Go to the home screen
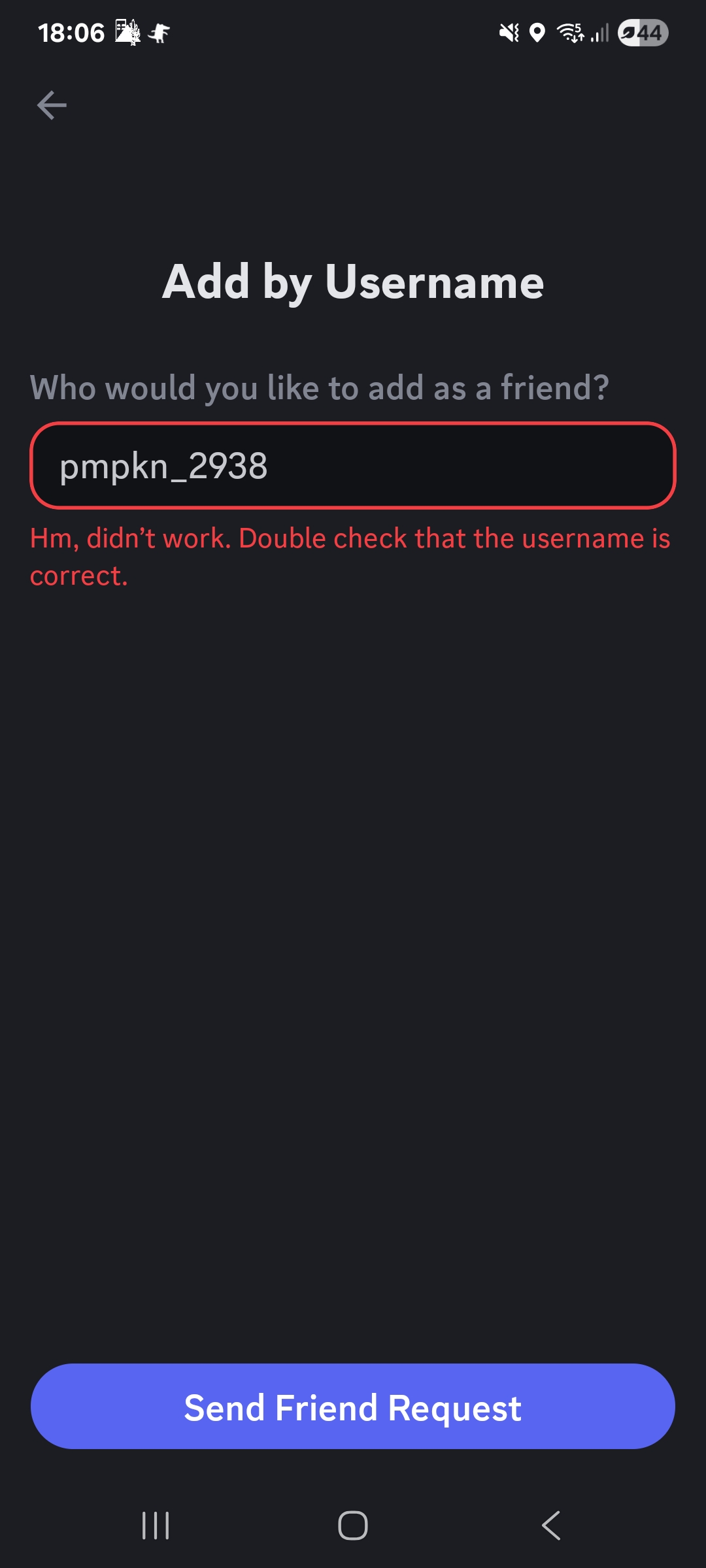This screenshot has width=706, height=1568. coord(353,1526)
